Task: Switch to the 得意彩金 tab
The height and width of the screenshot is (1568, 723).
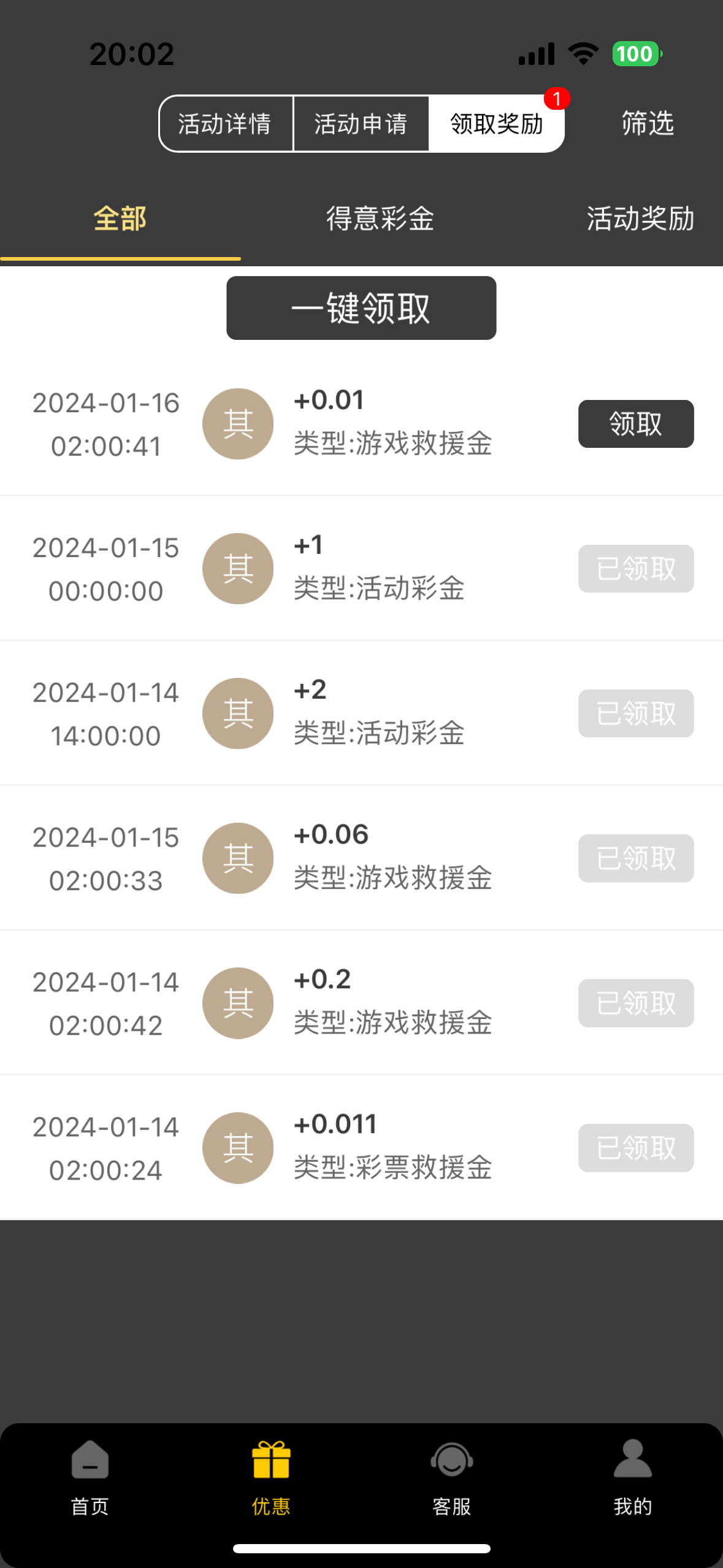Action: tap(380, 219)
